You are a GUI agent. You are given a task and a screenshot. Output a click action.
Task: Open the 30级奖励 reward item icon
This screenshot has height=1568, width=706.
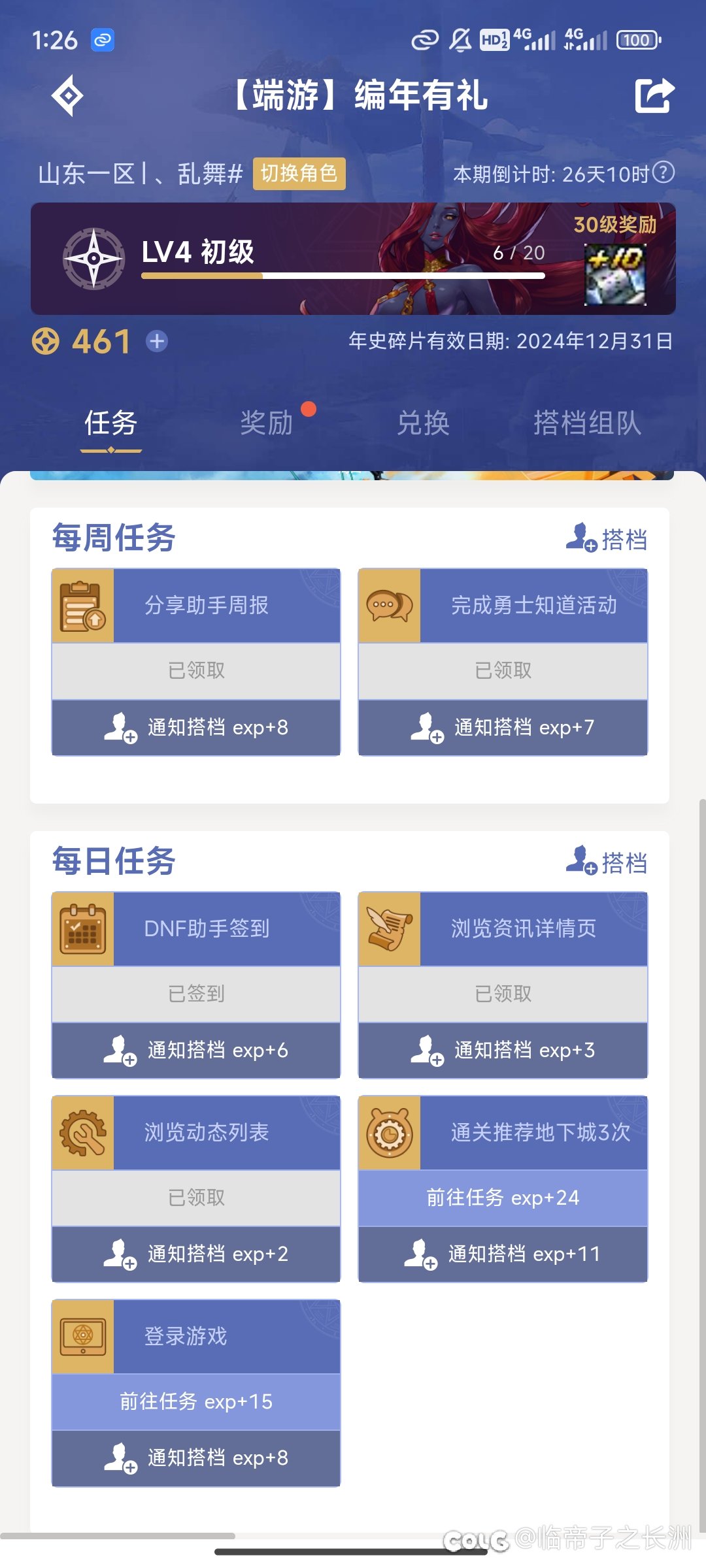pos(615,274)
